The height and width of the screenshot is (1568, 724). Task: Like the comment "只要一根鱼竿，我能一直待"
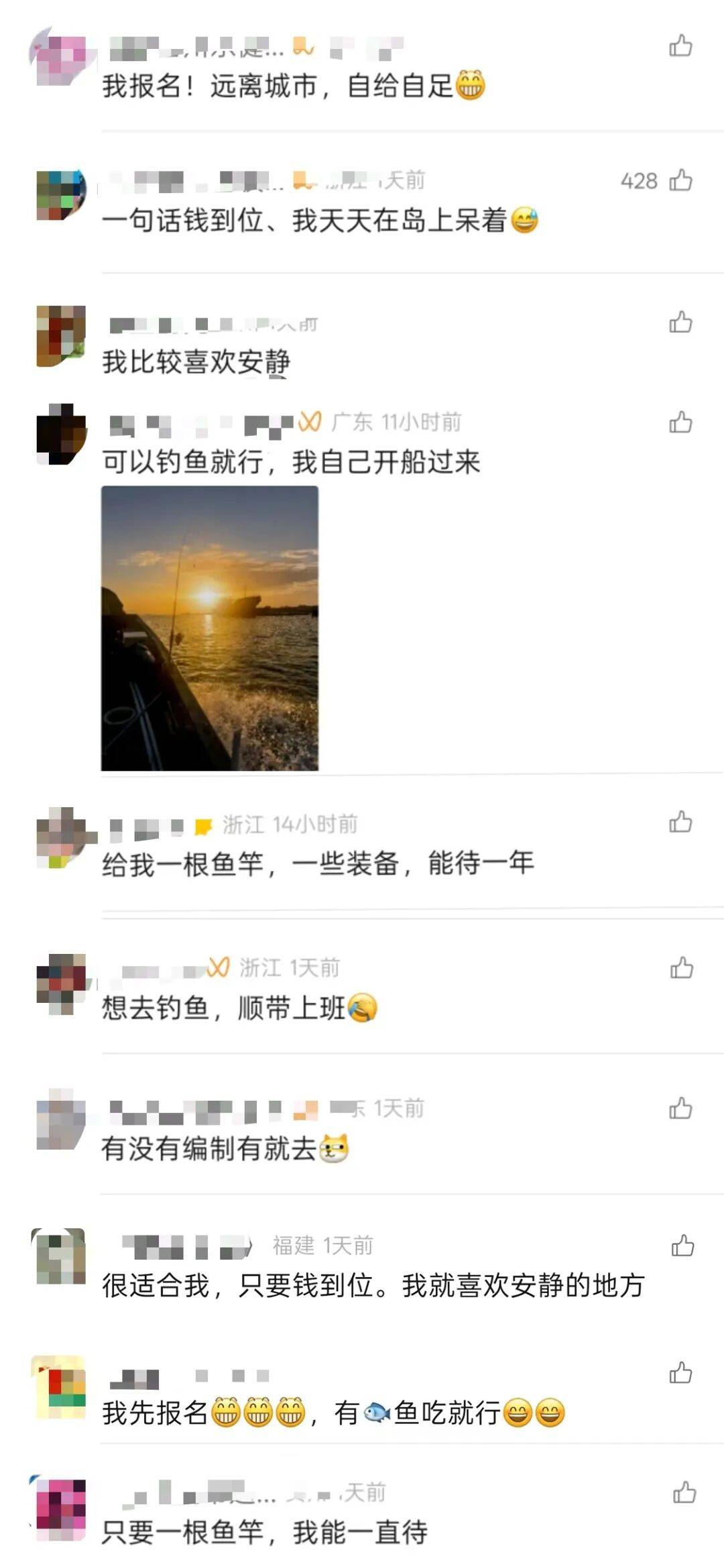pos(684,1493)
